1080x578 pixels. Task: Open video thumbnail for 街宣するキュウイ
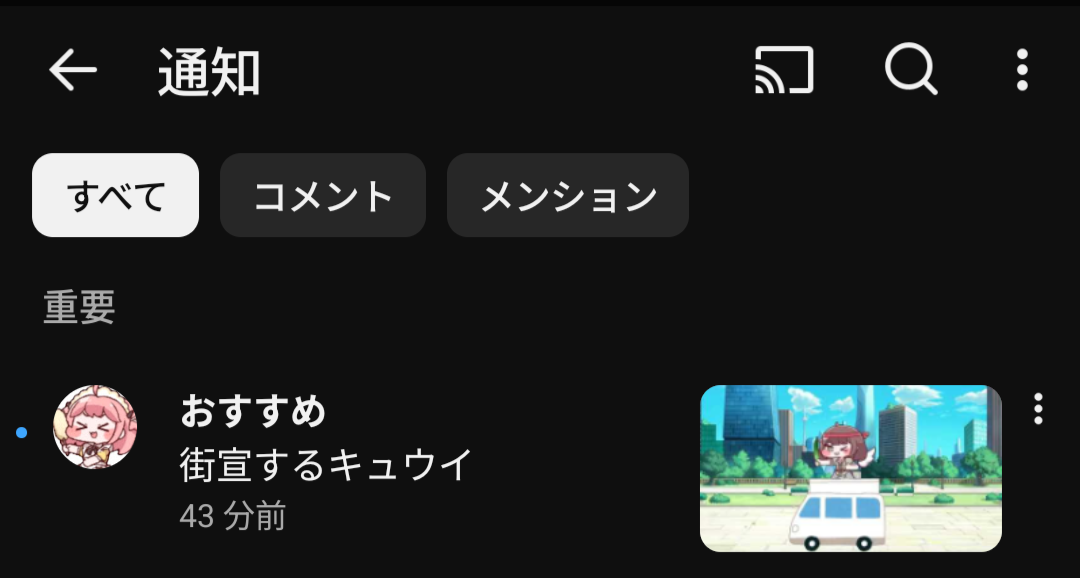[x=850, y=468]
